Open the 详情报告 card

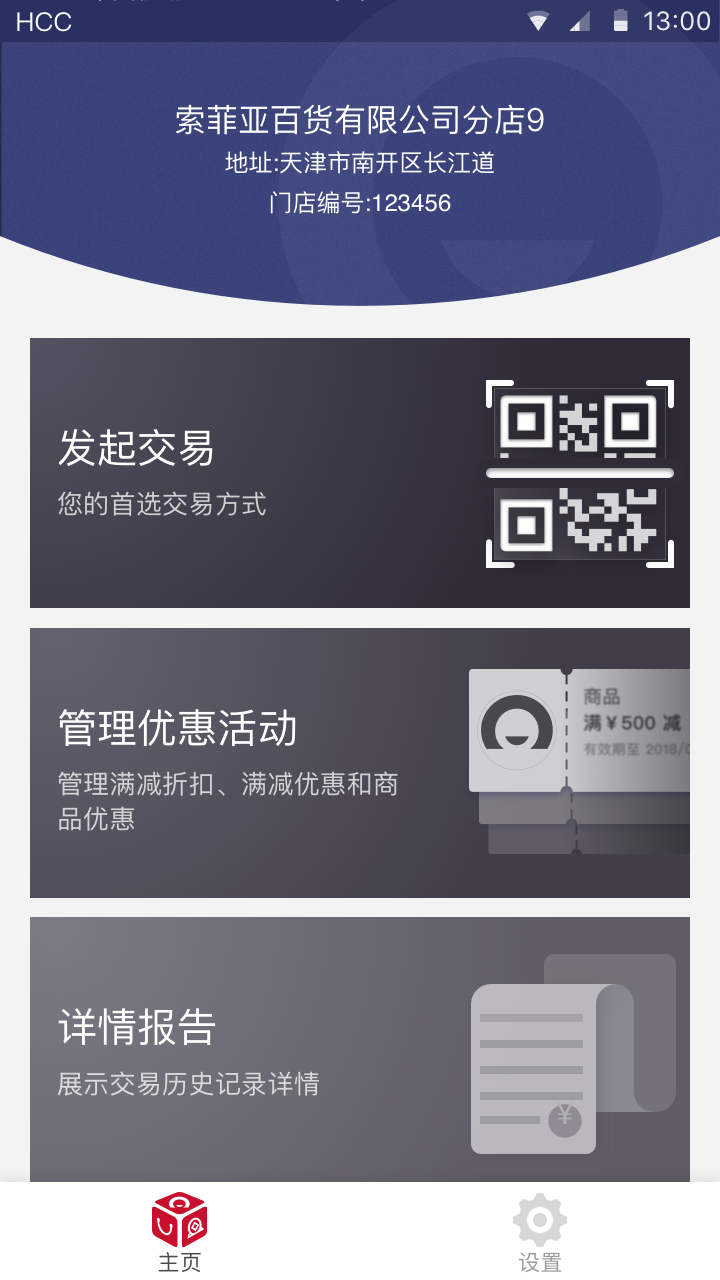[x=360, y=1050]
